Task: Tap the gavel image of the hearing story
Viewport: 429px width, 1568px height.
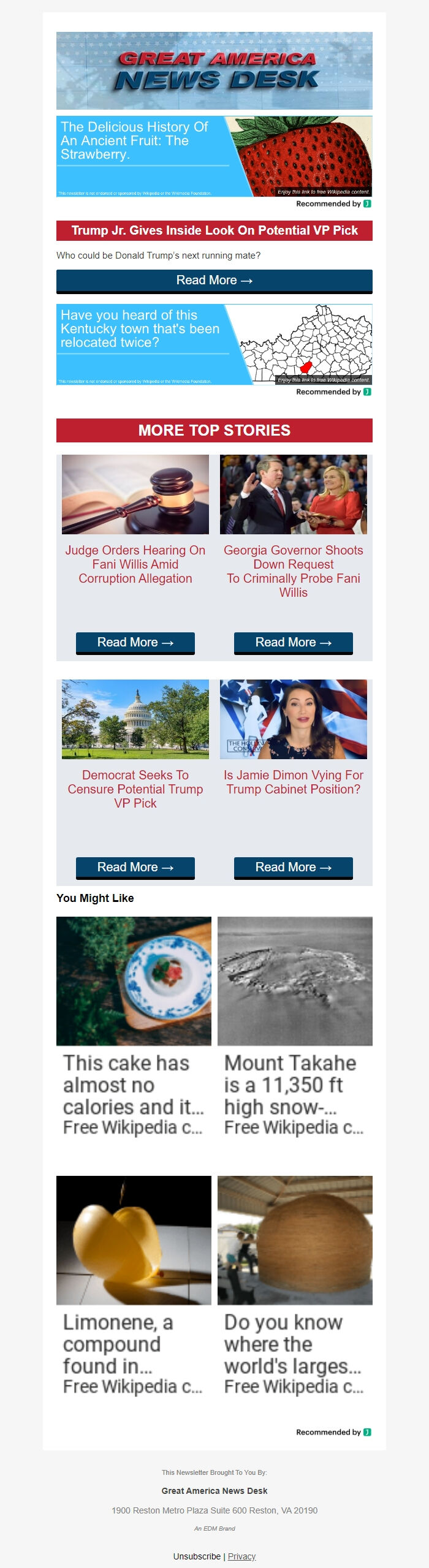Action: (x=135, y=494)
